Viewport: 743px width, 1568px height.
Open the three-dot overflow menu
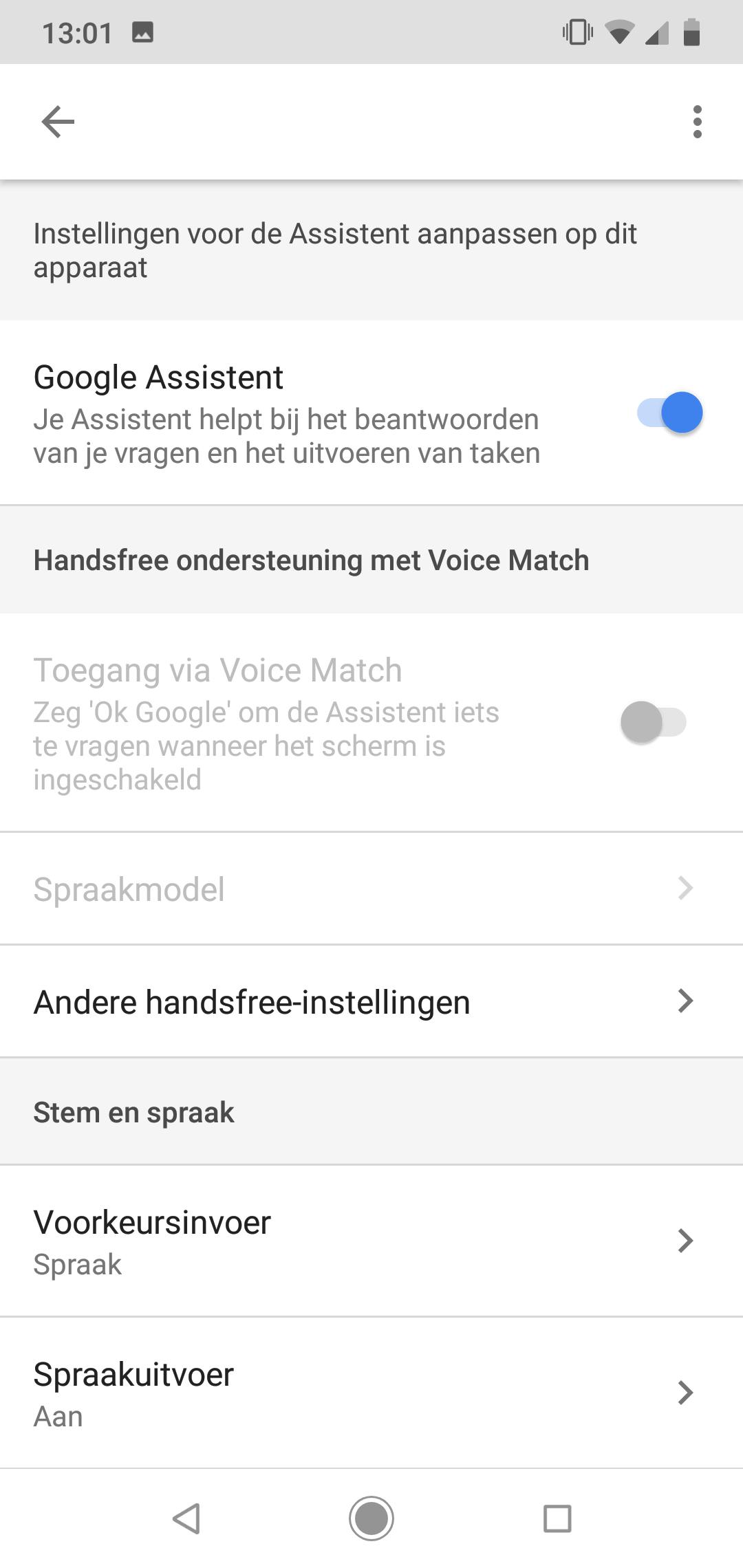(697, 122)
